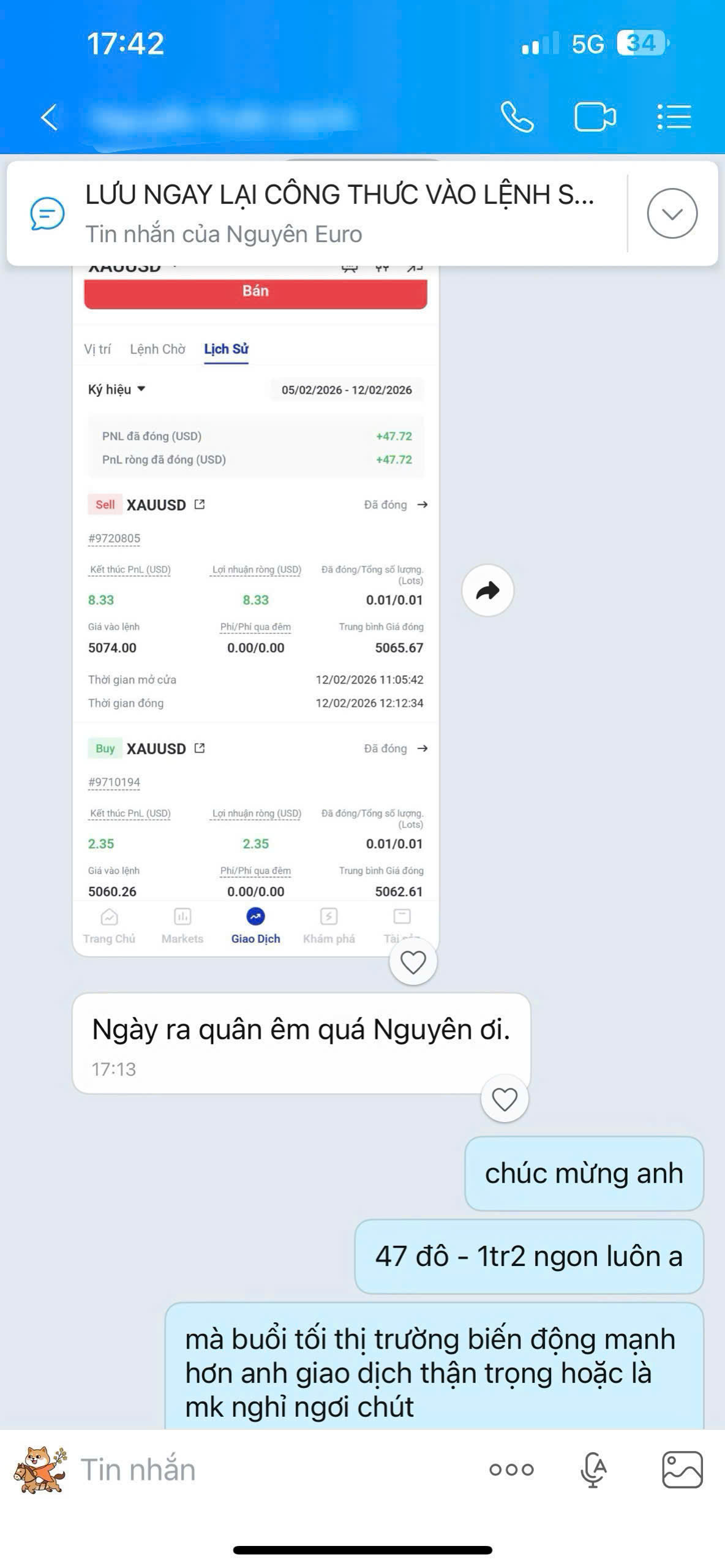Tap the microphone icon to record a voice message
The width and height of the screenshot is (725, 1568).
pyautogui.click(x=593, y=1470)
